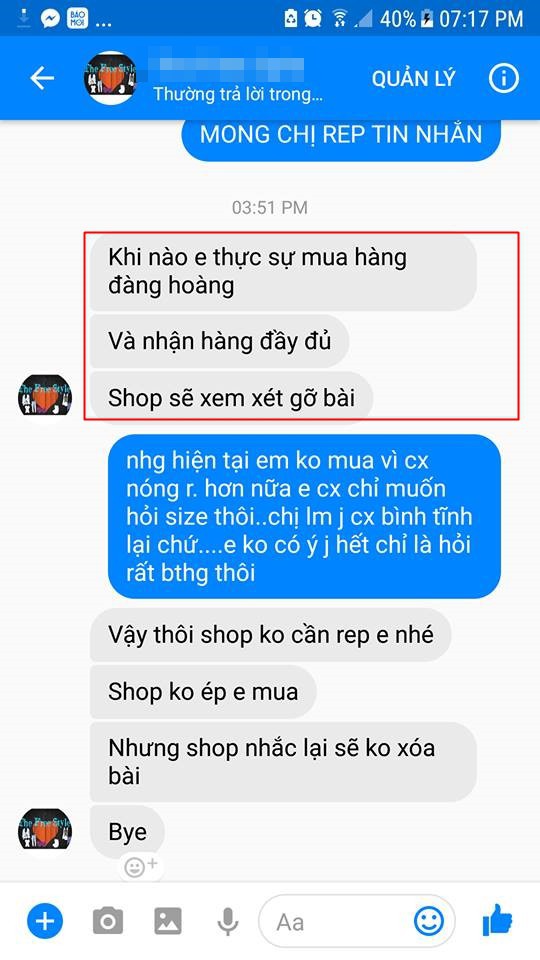
Task: Open more actions with the plus button
Action: coord(45,920)
